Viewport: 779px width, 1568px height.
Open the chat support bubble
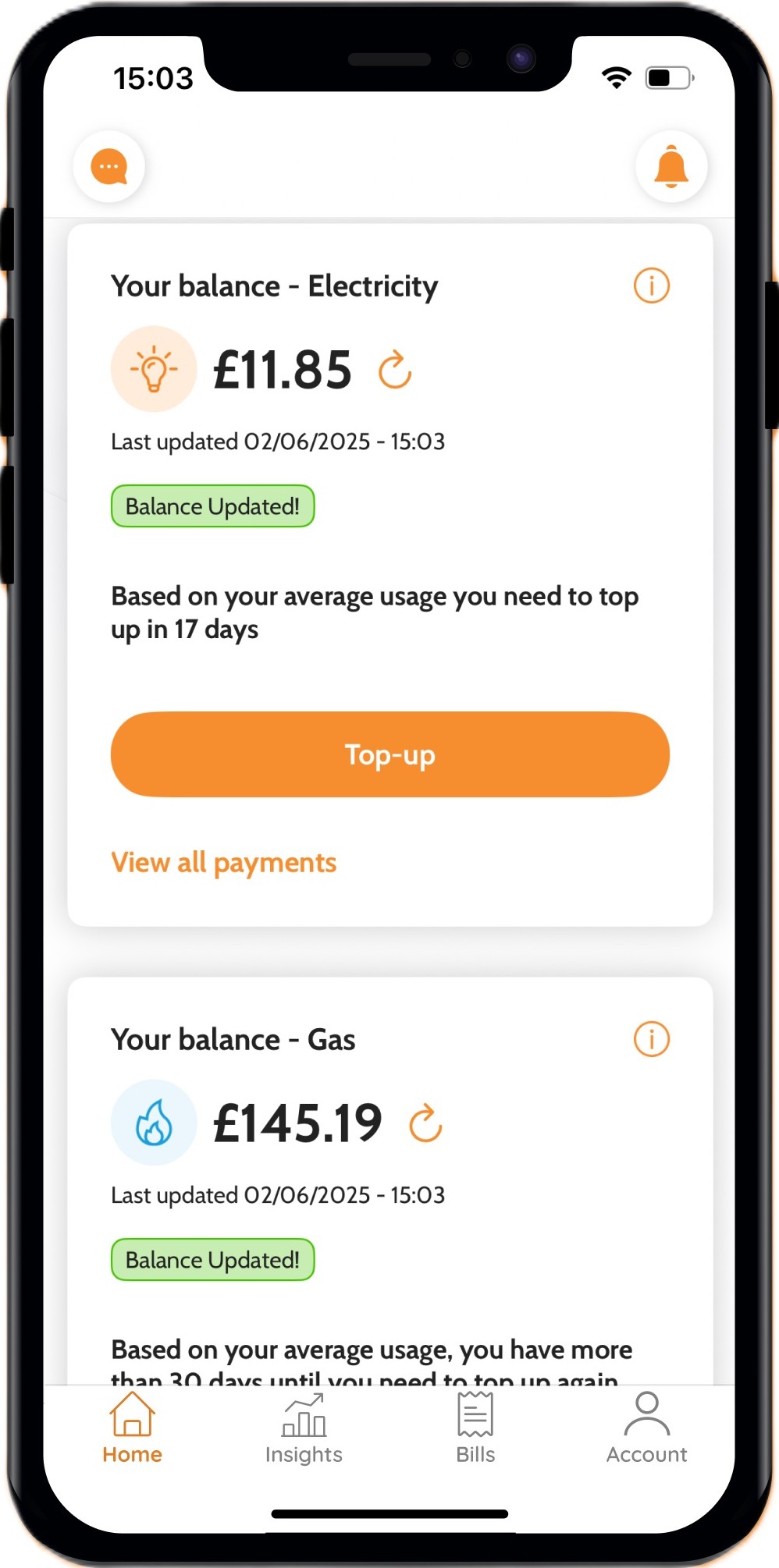109,166
